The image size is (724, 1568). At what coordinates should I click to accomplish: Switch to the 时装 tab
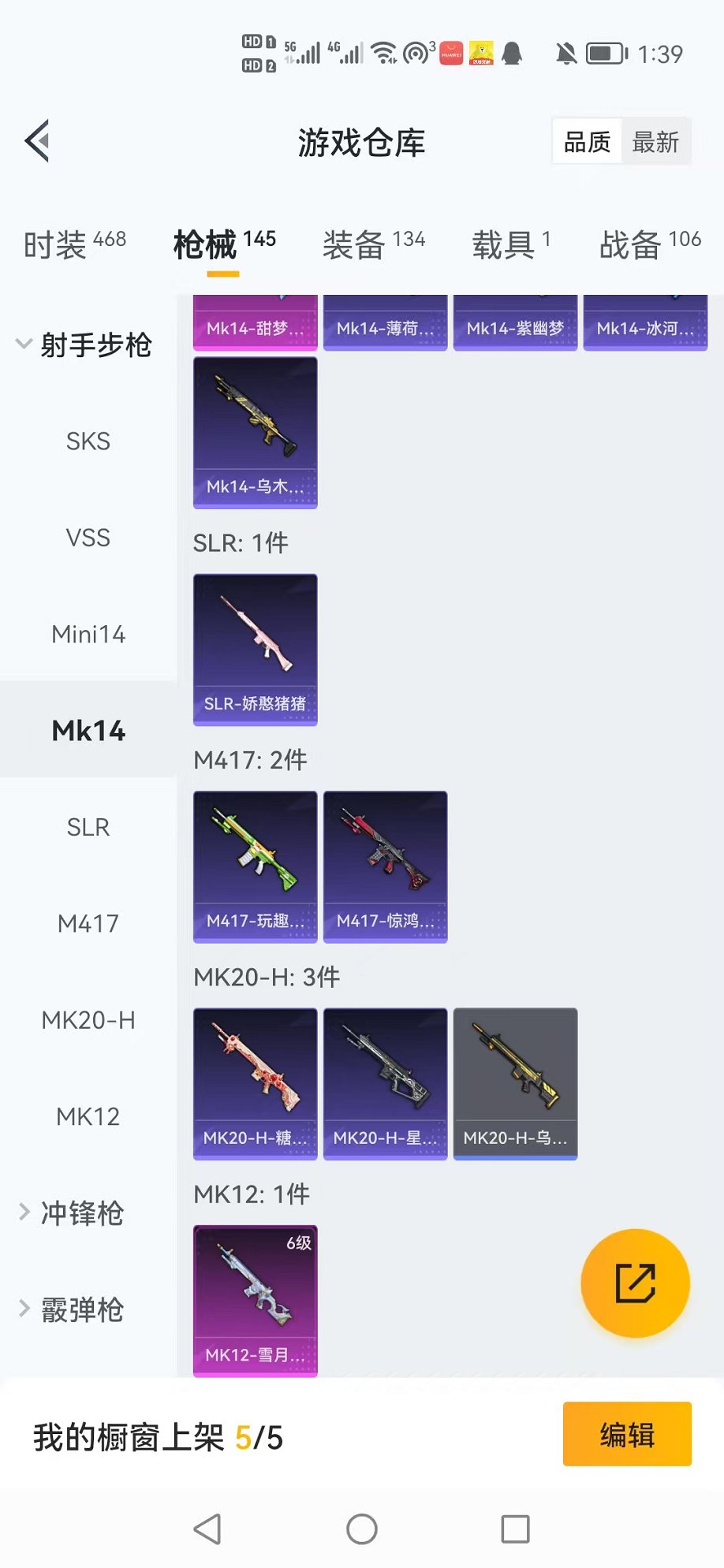pos(74,244)
